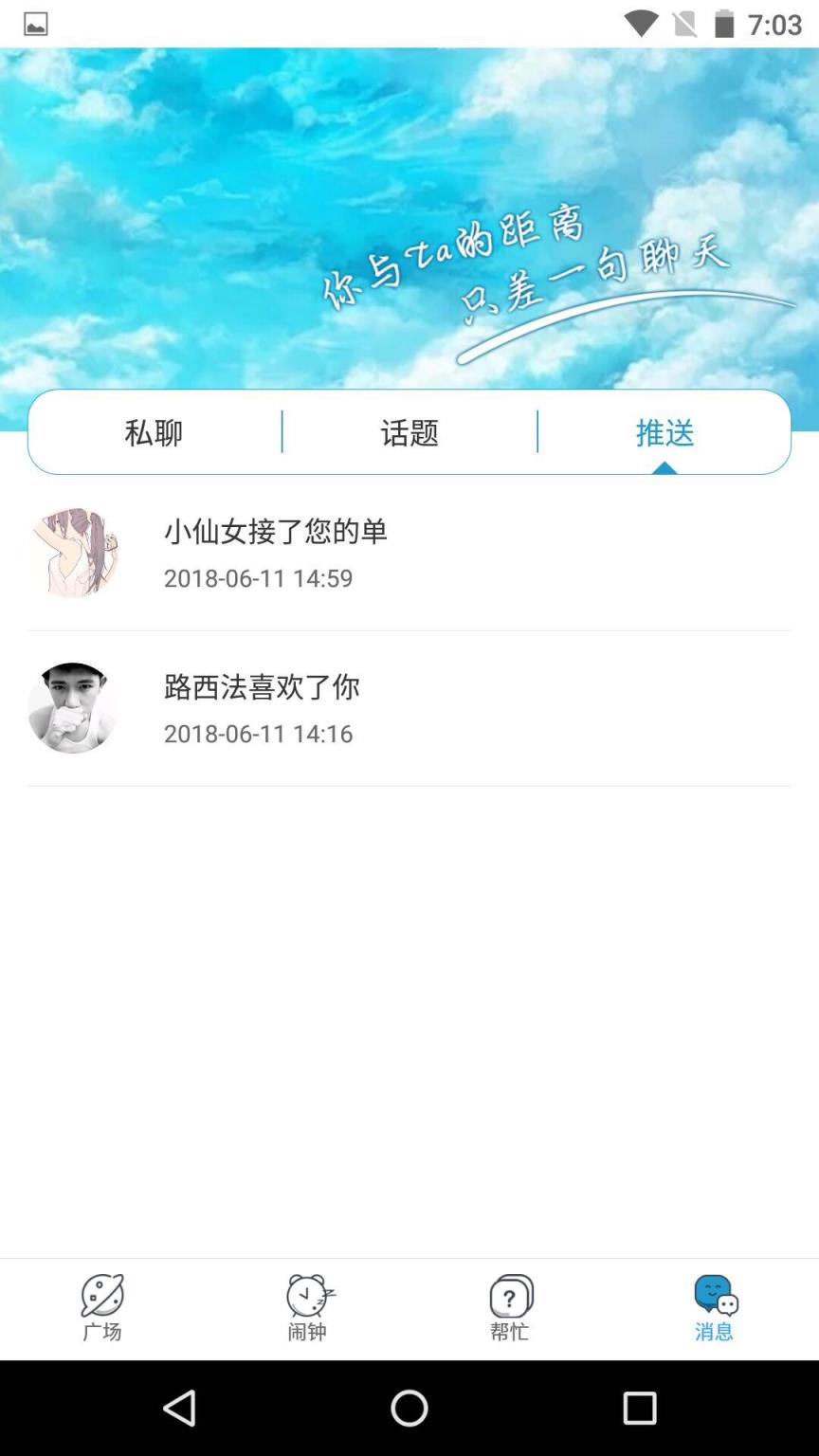Open the message 路西法喜欢了你
The height and width of the screenshot is (1456, 819).
coord(261,687)
